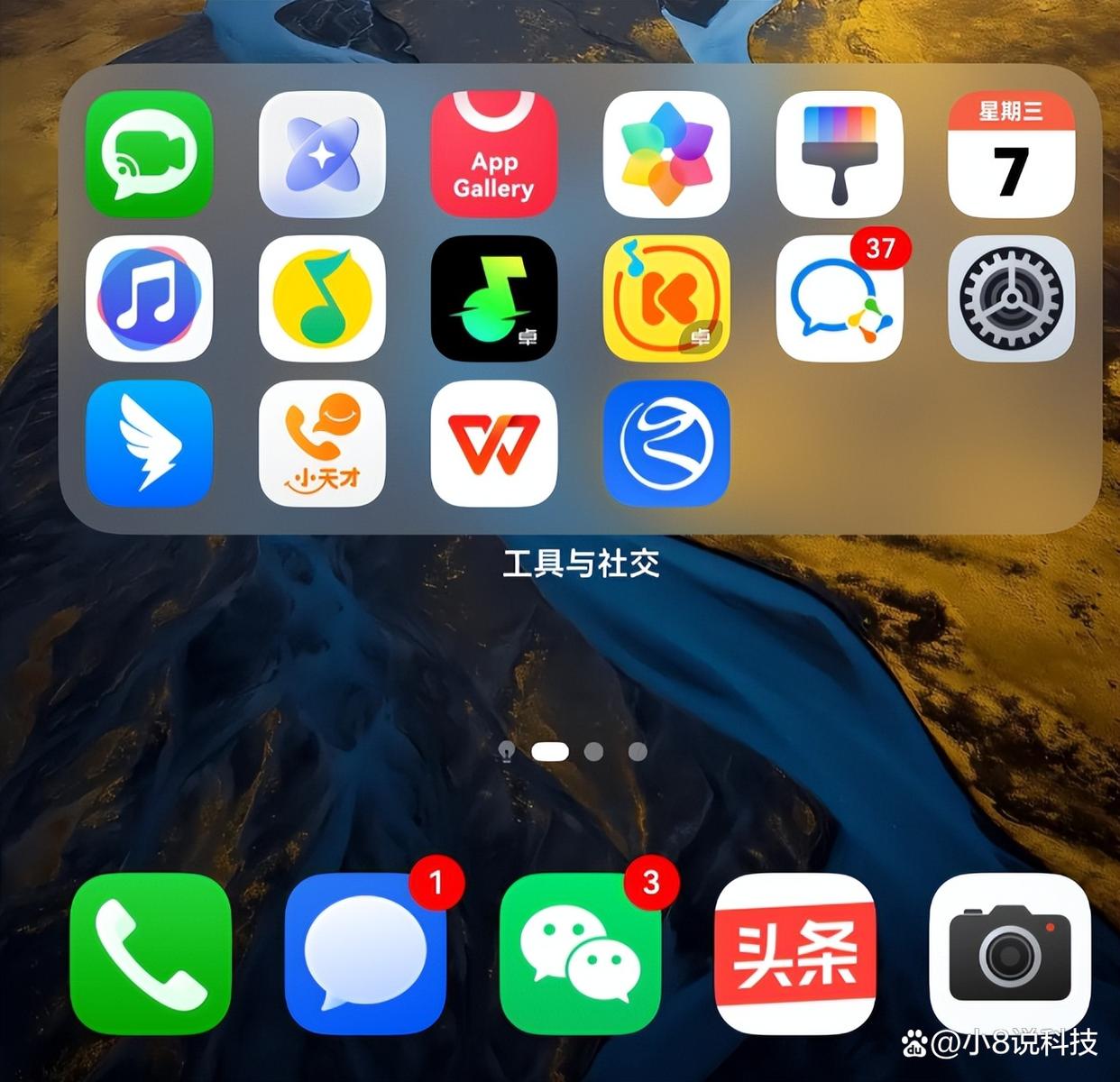Launch the DingTalk wing app
Image resolution: width=1120 pixels, height=1082 pixels.
149,443
